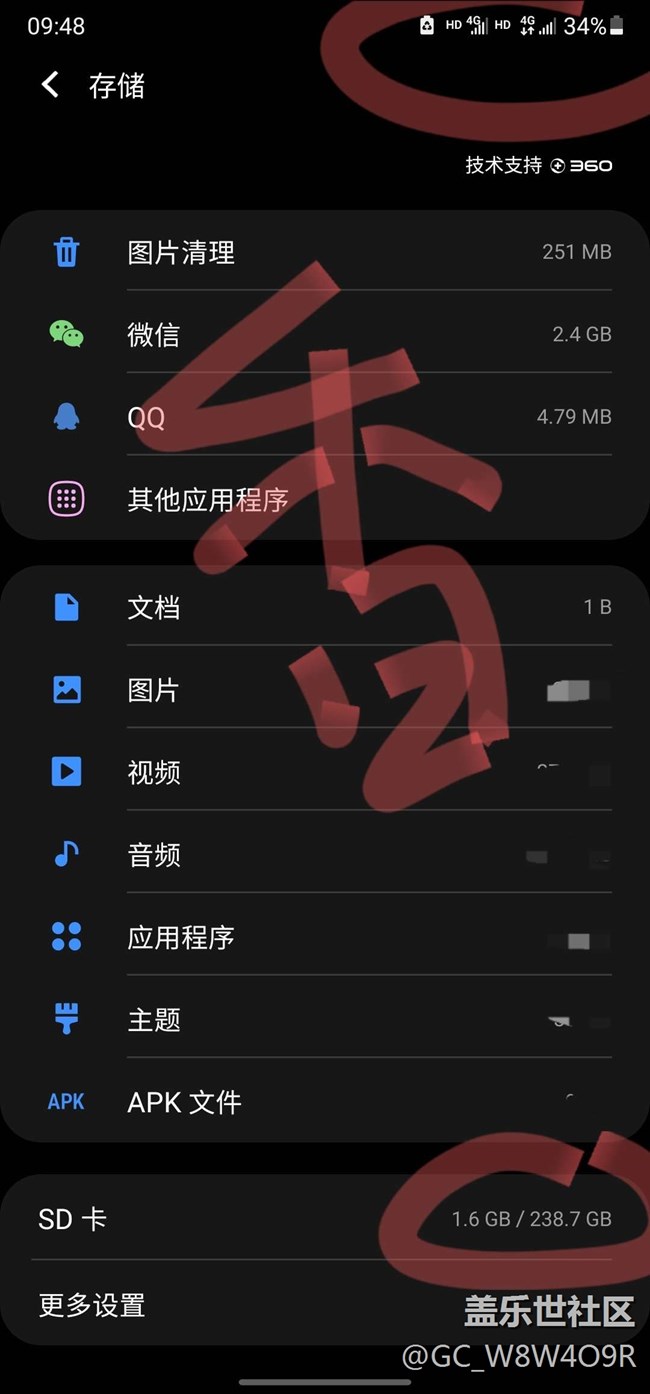
Task: Open 音频 category
Action: [x=325, y=854]
